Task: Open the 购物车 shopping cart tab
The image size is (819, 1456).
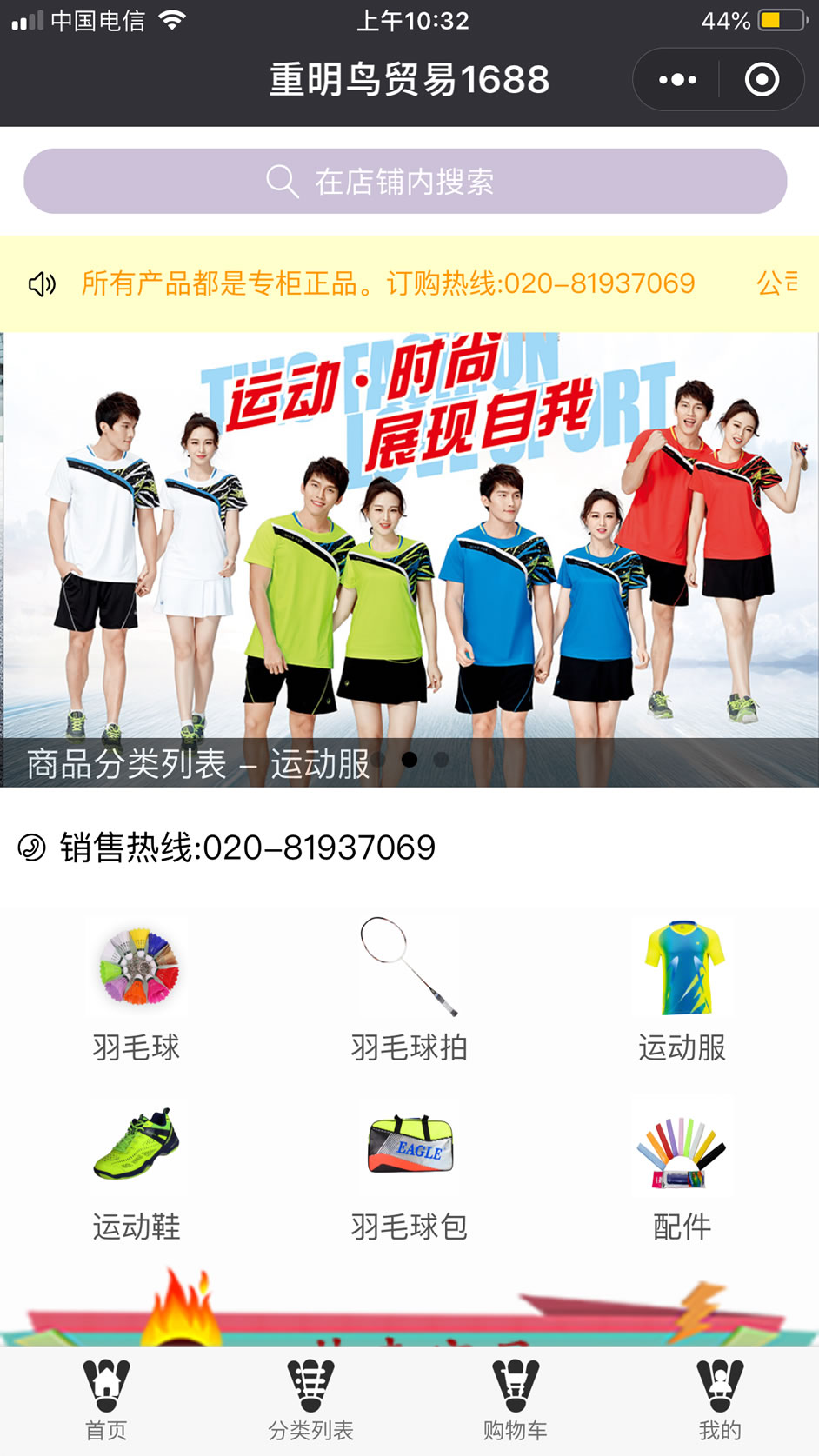Action: [x=515, y=1401]
